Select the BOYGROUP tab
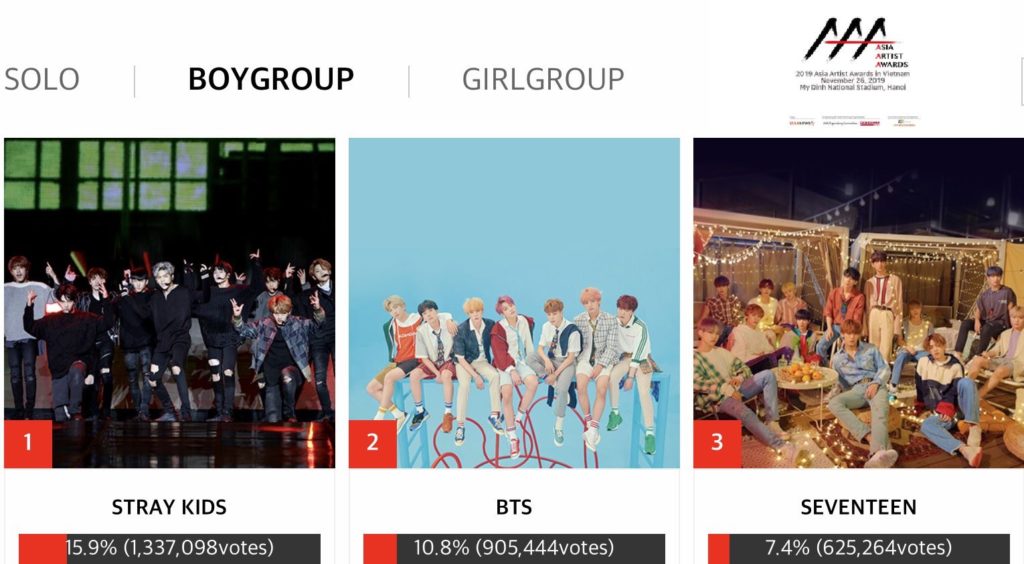The width and height of the screenshot is (1024, 564). point(271,80)
